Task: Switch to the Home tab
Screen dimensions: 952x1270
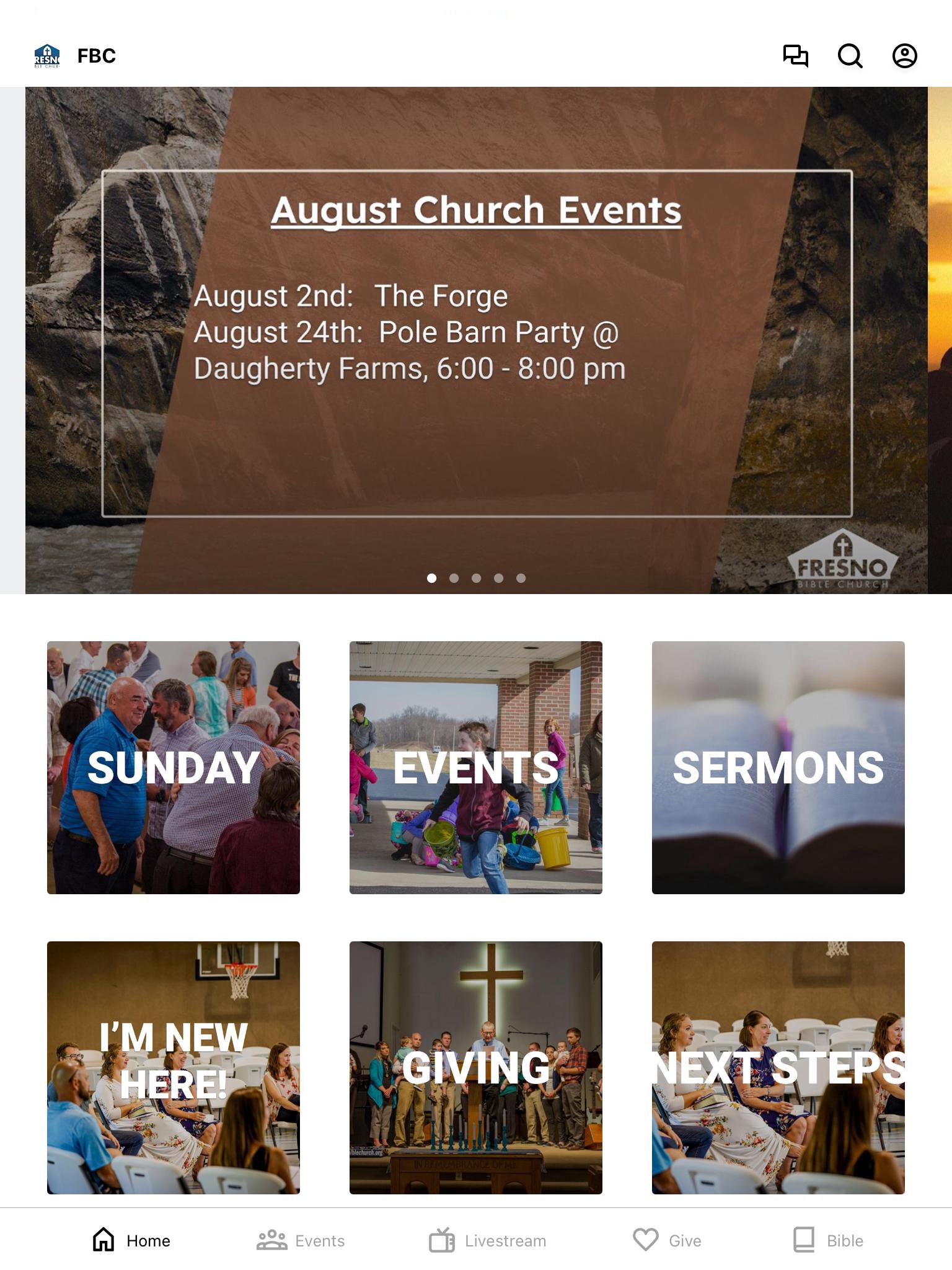Action: 131,1240
